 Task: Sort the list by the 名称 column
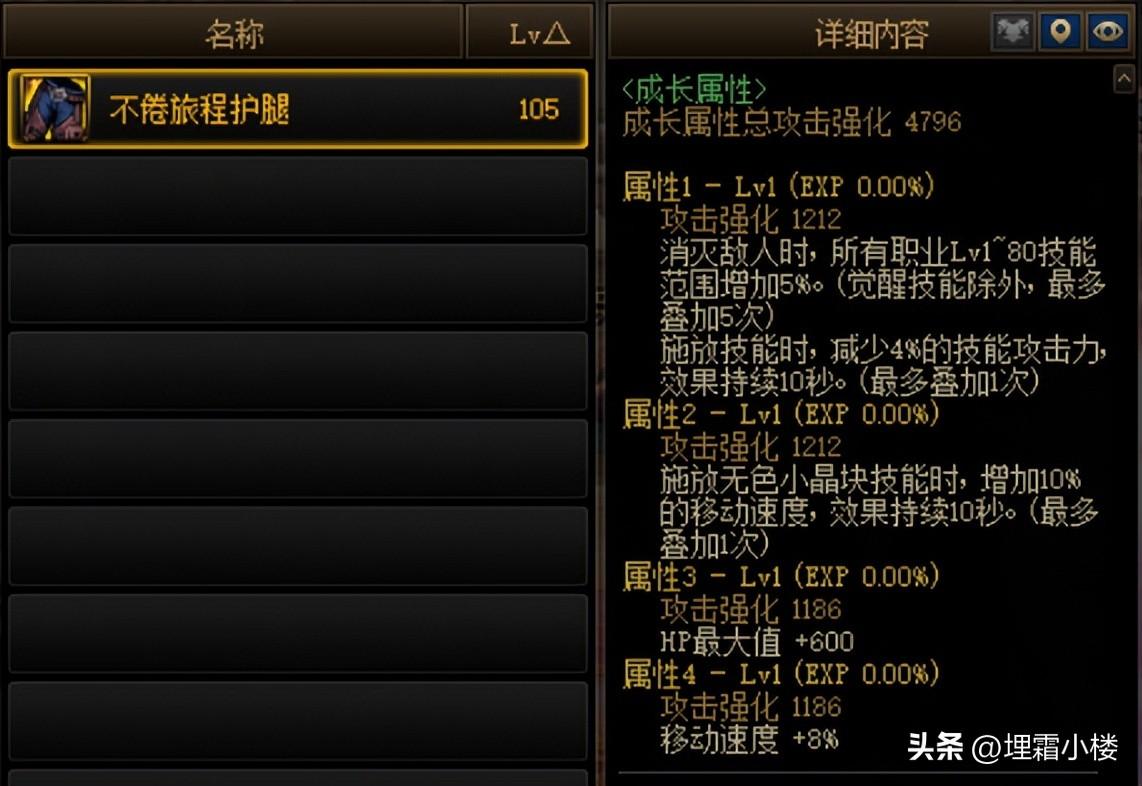pos(233,33)
